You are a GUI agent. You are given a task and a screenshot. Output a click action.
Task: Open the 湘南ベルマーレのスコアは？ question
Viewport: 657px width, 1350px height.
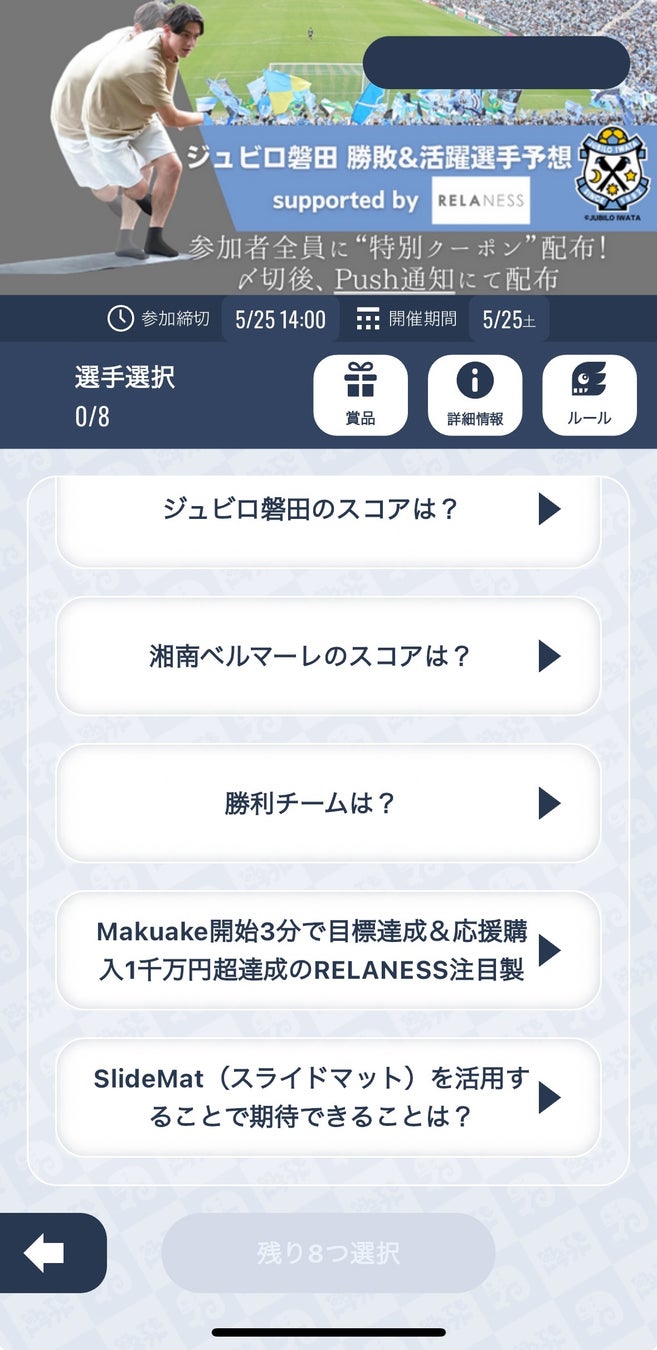(x=328, y=656)
